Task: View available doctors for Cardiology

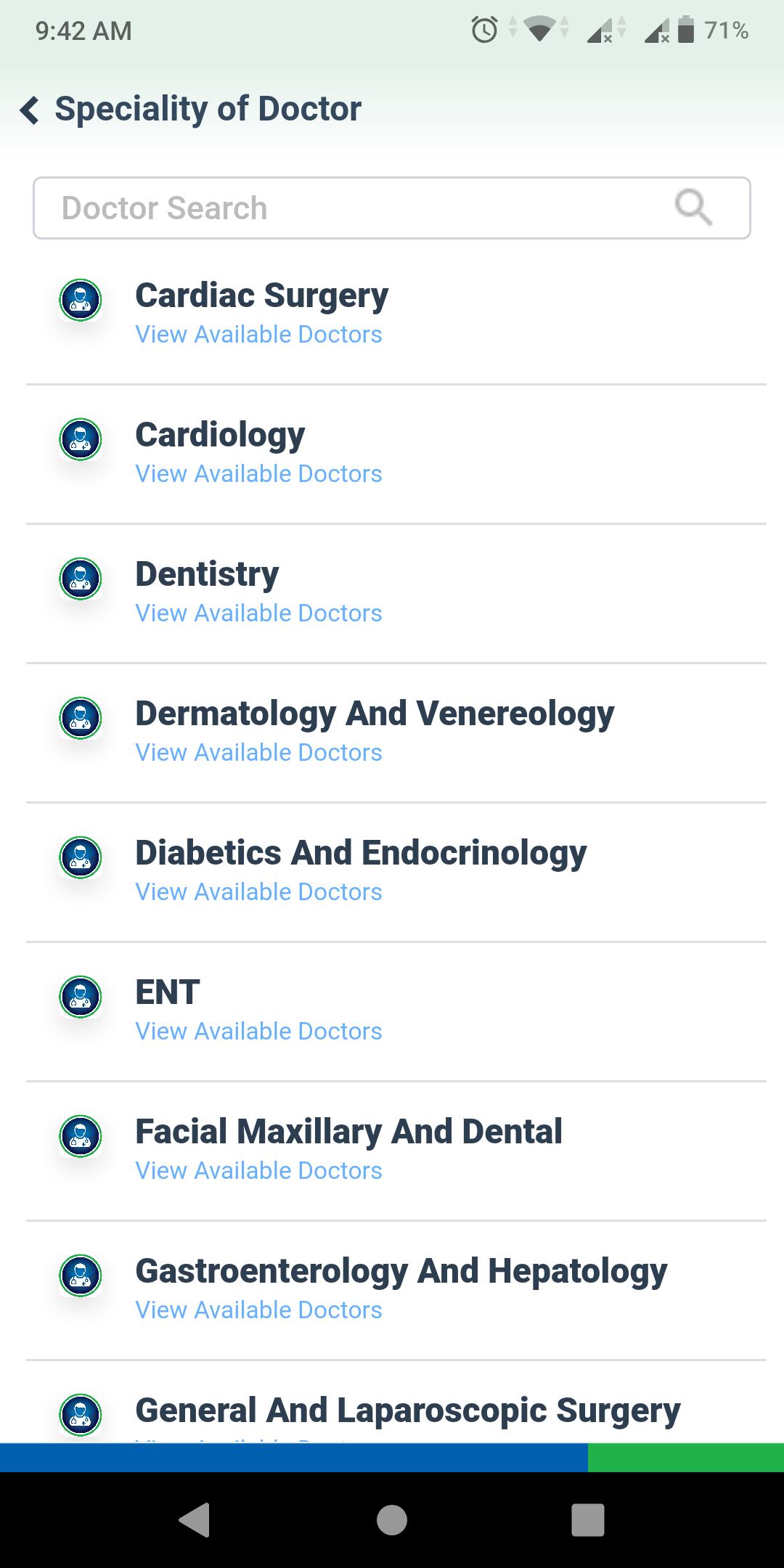Action: (258, 474)
